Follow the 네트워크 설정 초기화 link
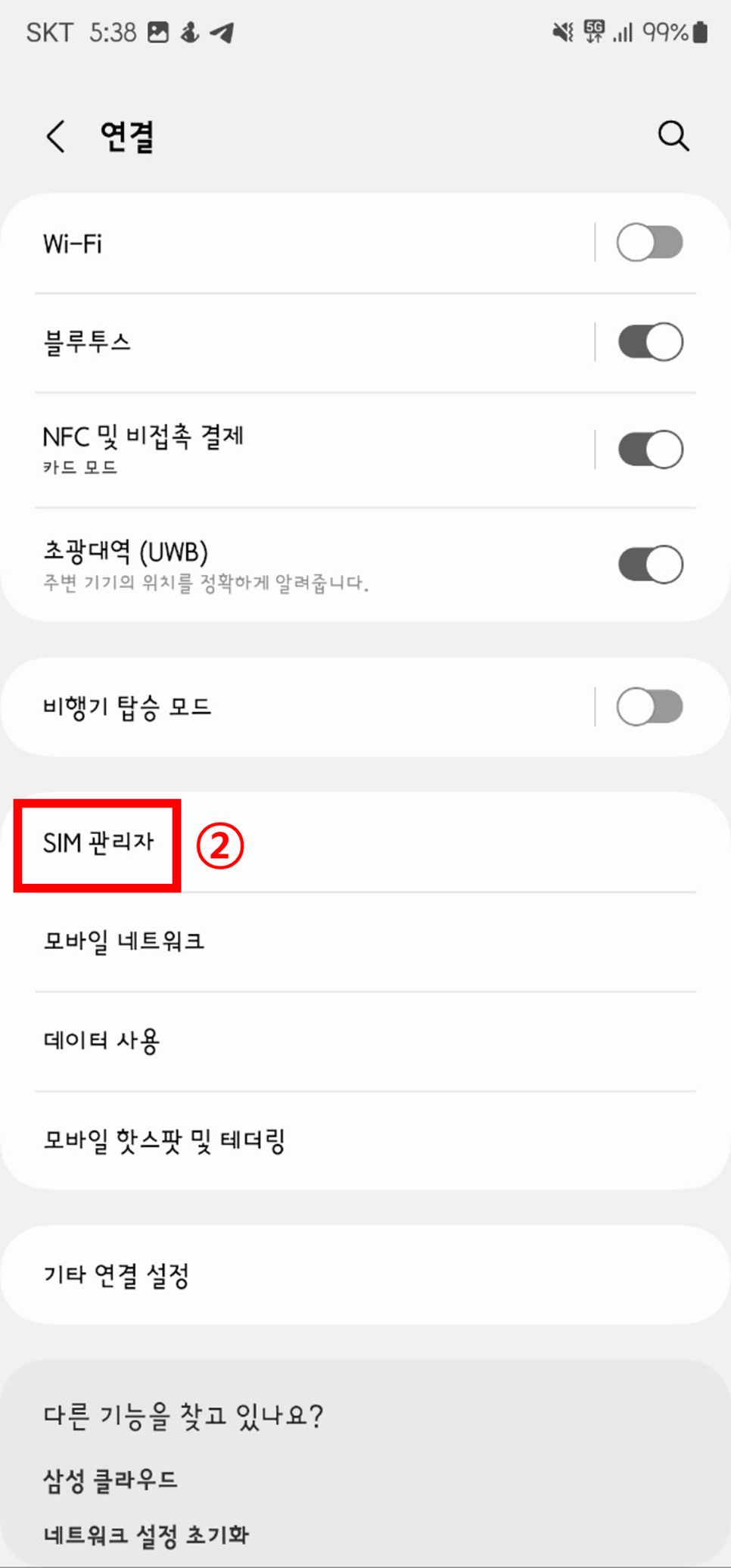The image size is (731, 1568). tap(146, 1535)
